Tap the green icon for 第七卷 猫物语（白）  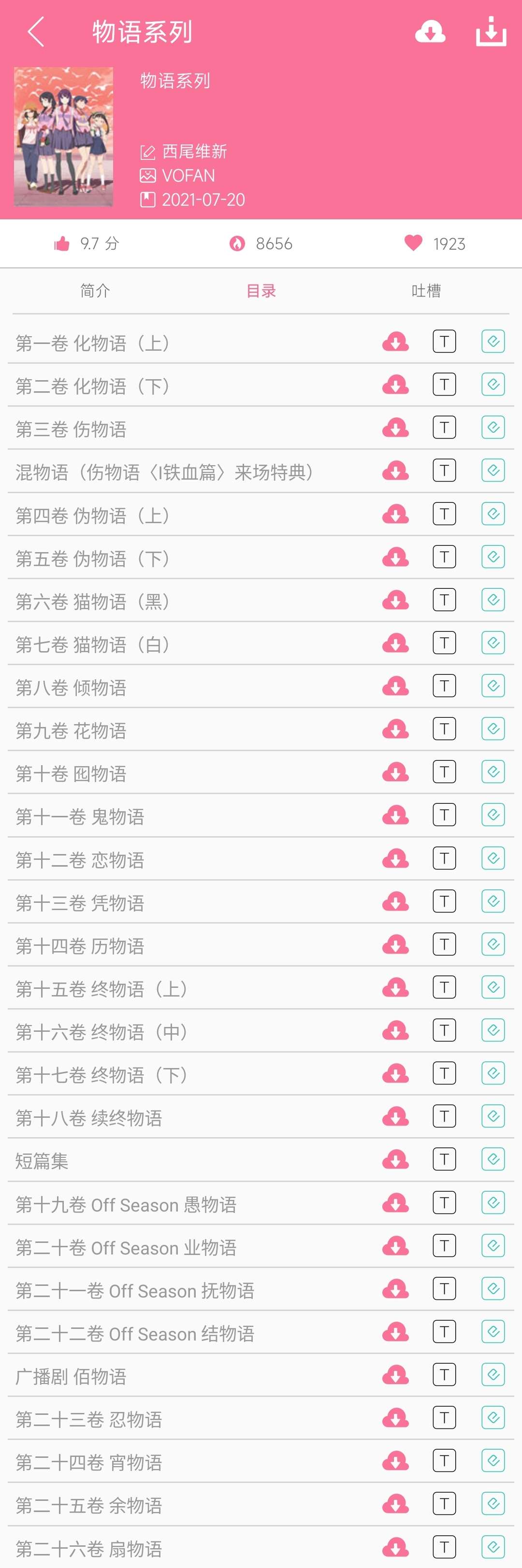493,643
